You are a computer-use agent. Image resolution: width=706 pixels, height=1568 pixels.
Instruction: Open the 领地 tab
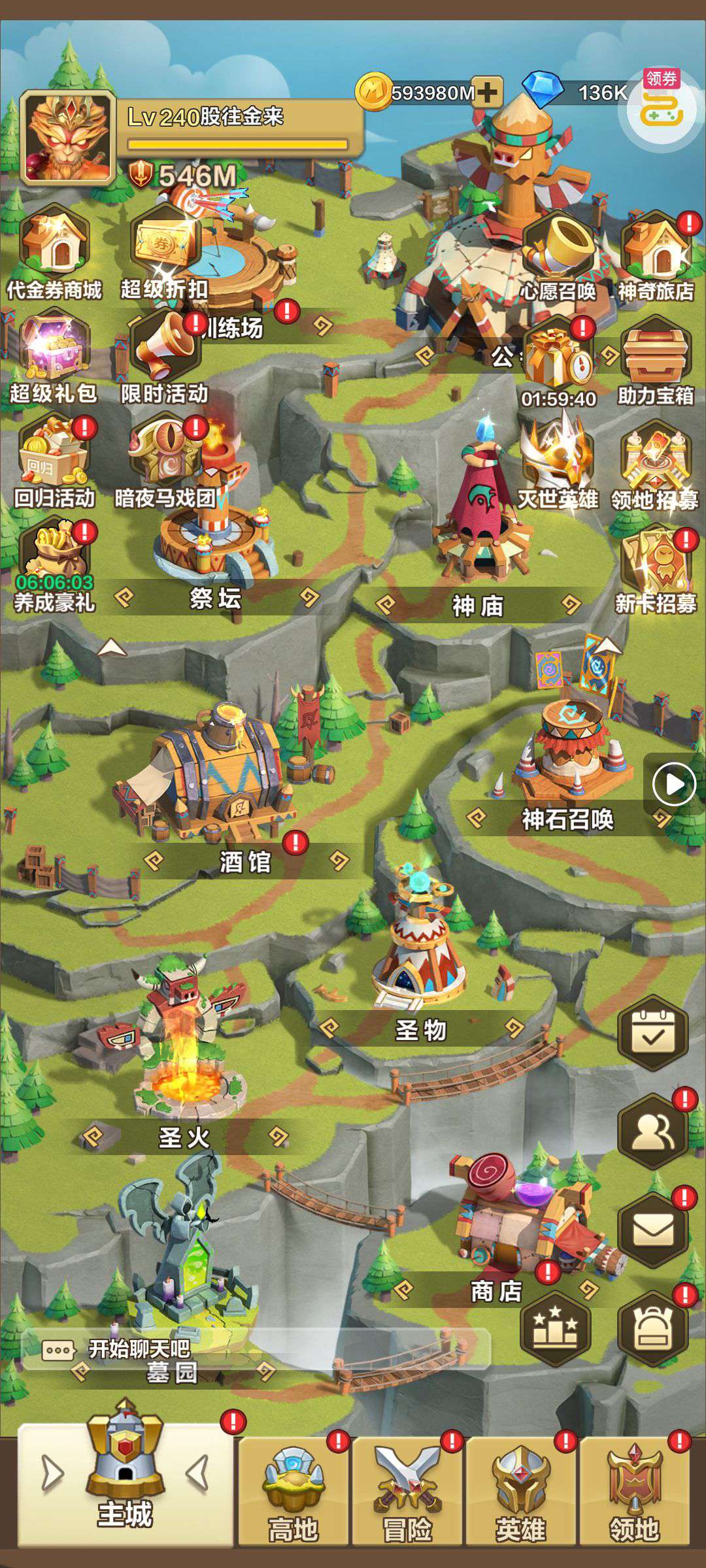[634, 1495]
